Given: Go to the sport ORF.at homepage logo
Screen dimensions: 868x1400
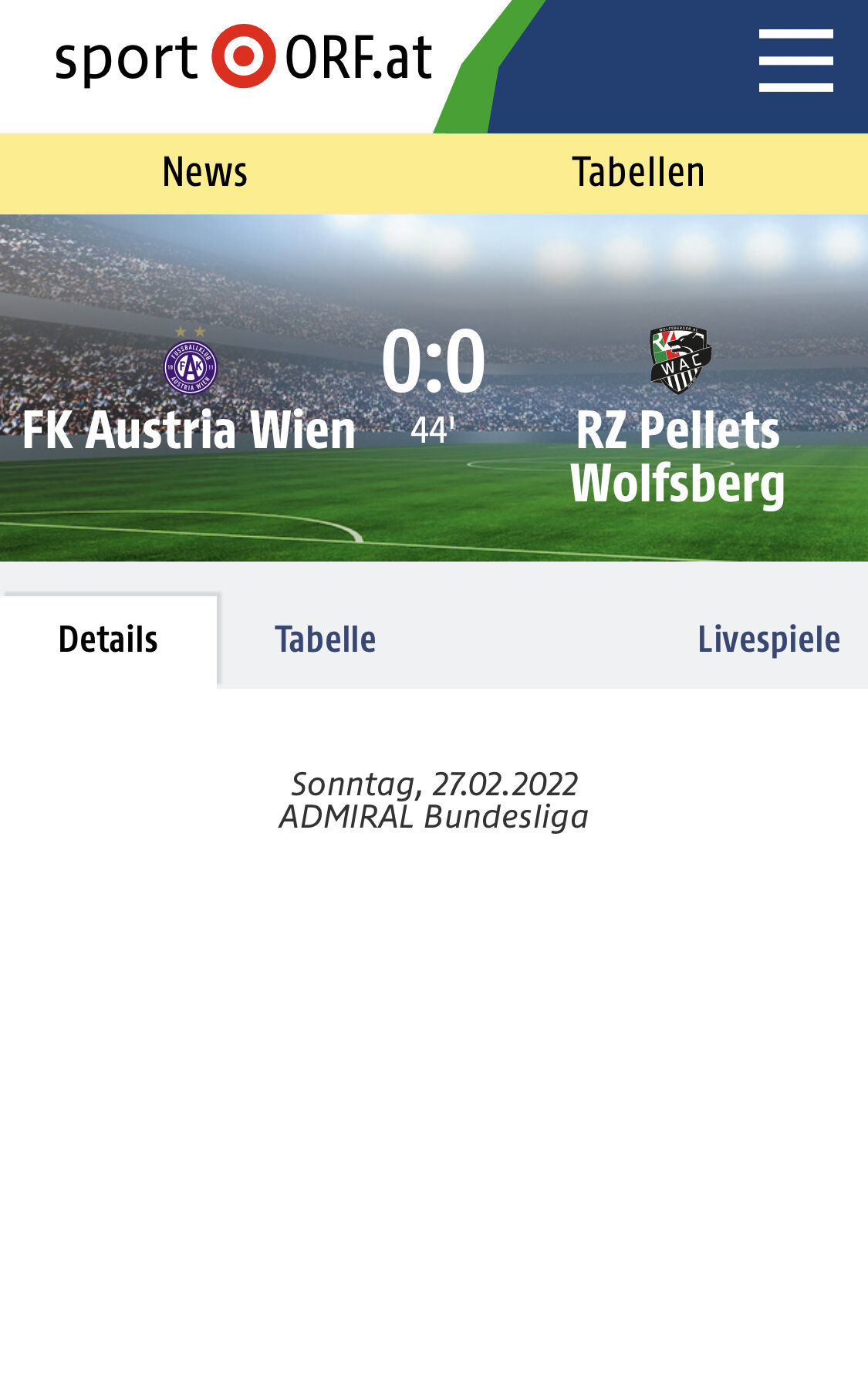Looking at the screenshot, I should [243, 56].
